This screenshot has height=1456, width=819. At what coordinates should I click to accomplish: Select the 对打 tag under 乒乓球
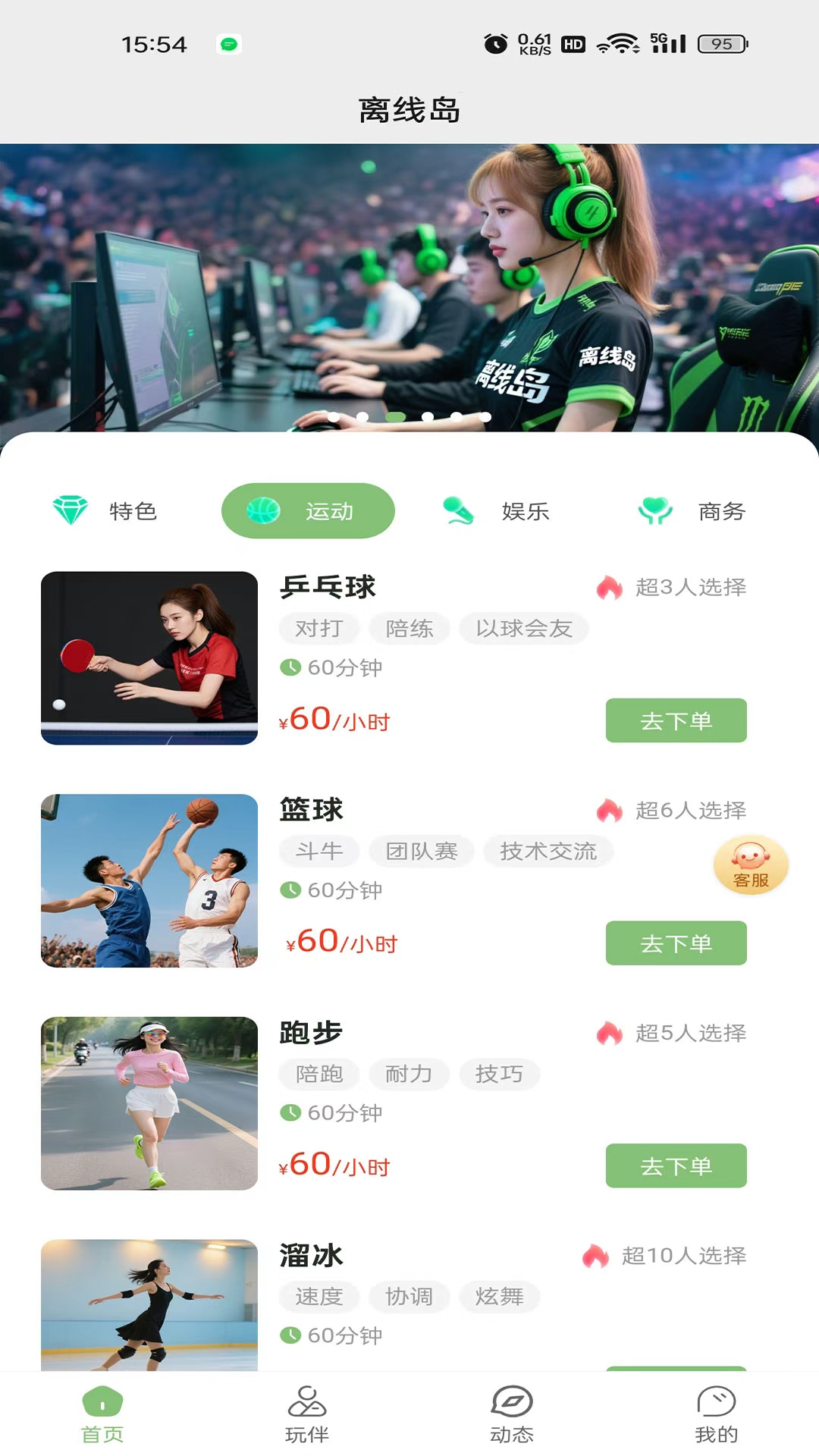click(x=318, y=628)
